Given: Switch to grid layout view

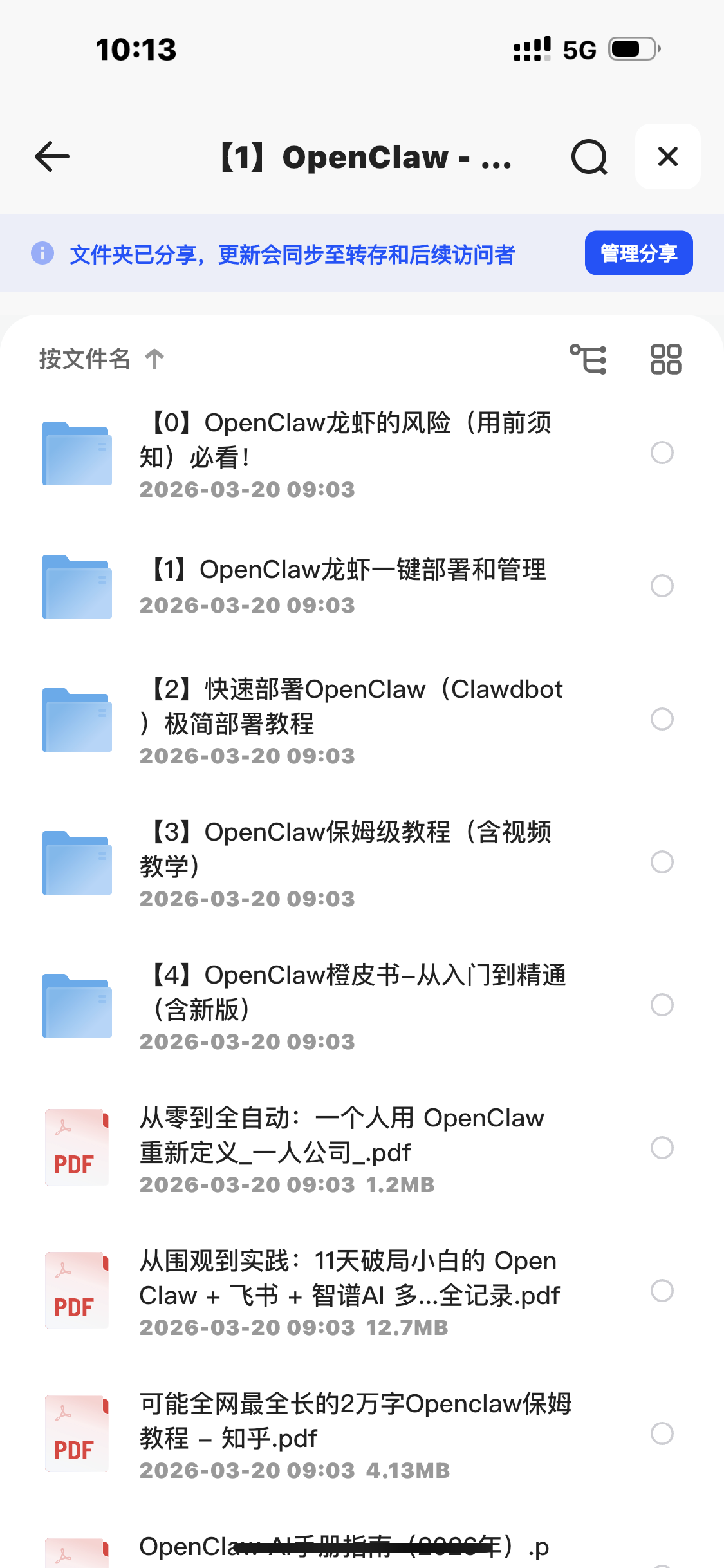Looking at the screenshot, I should (x=665, y=359).
